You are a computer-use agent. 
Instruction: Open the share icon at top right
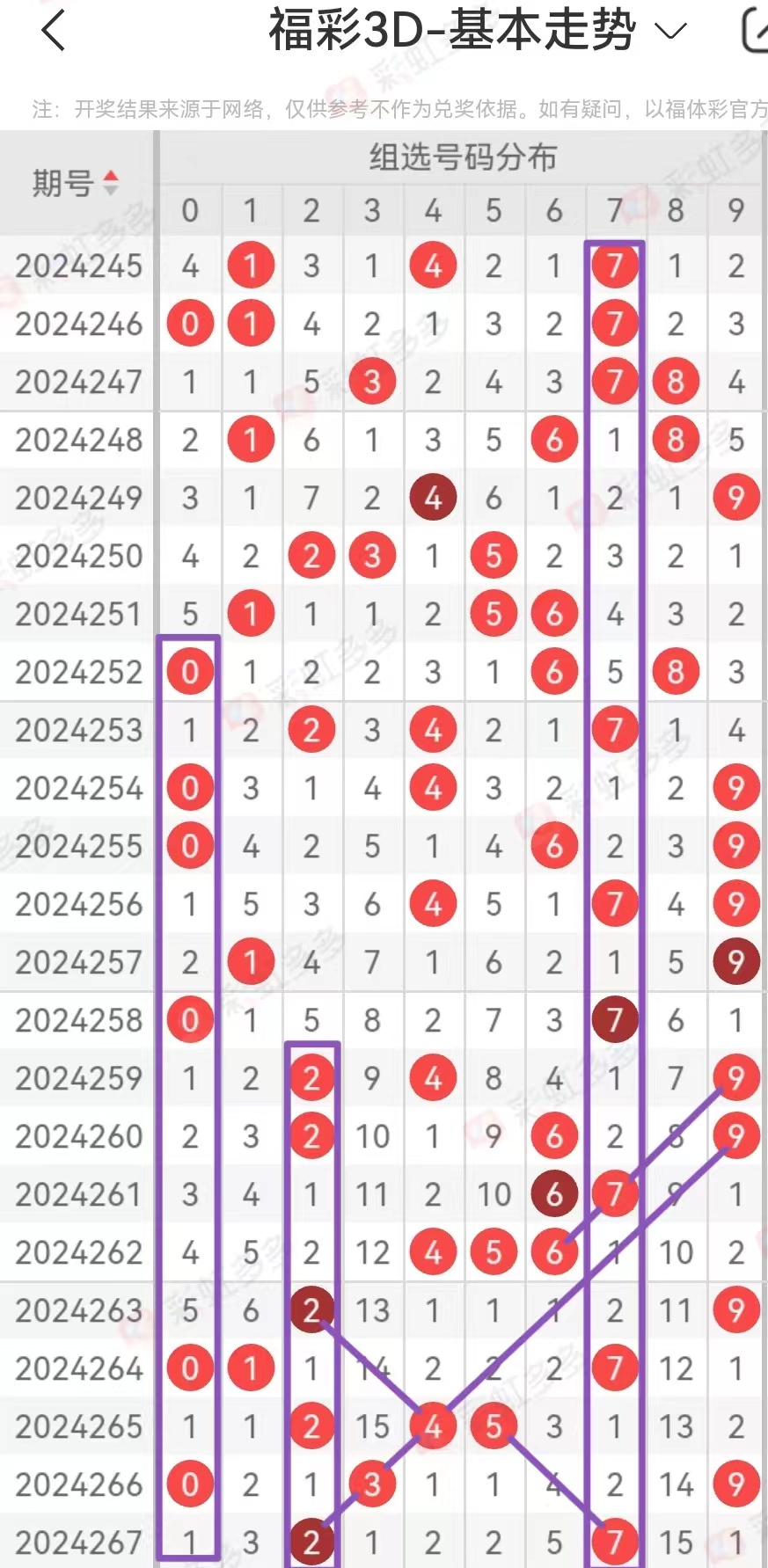(x=756, y=31)
